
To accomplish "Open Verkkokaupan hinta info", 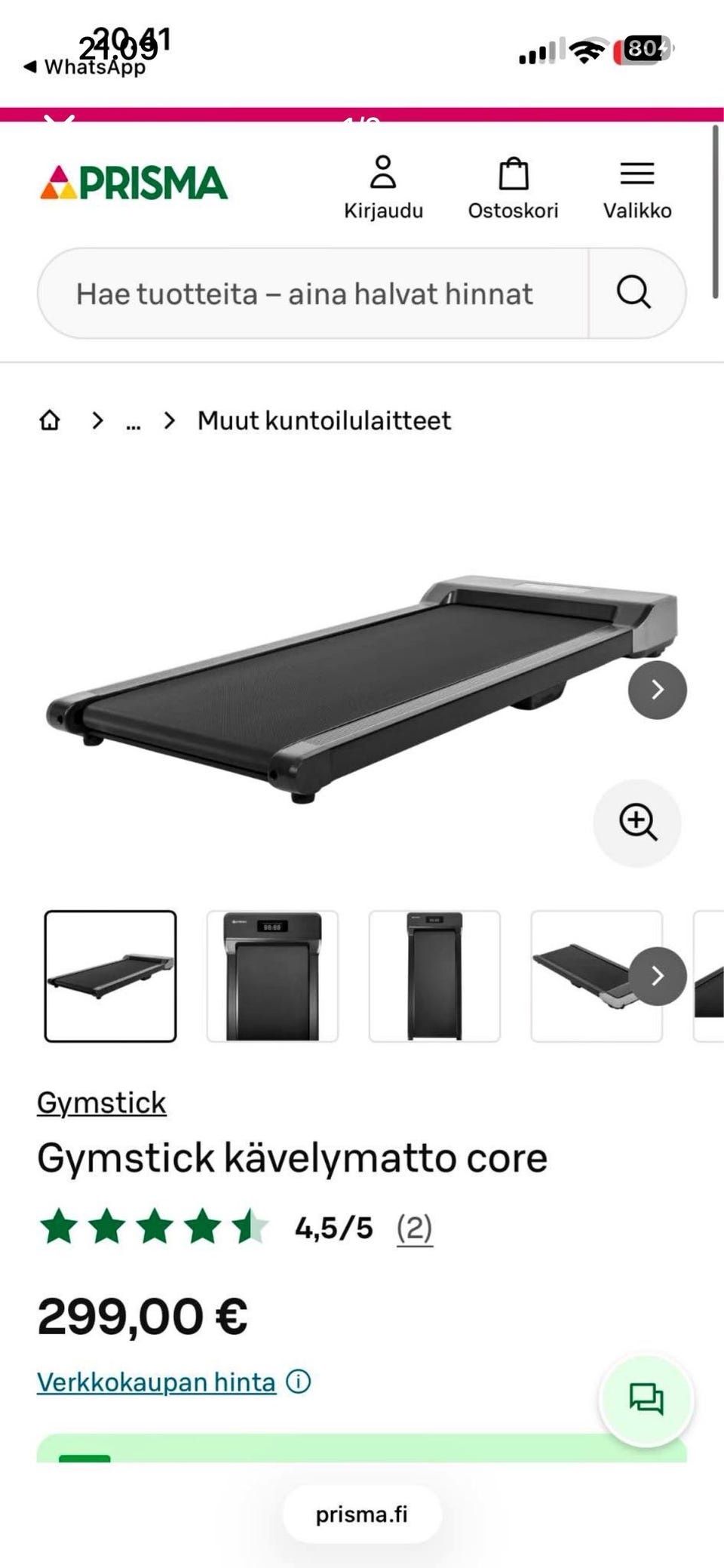I will (299, 1382).
